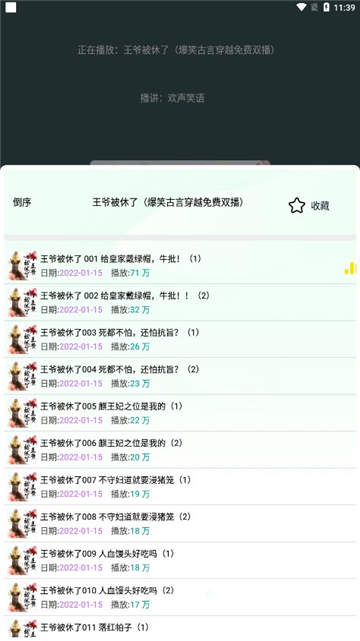The height and width of the screenshot is (641, 360).
Task: Add this audiobook to 收藏 favorites
Action: [309, 205]
